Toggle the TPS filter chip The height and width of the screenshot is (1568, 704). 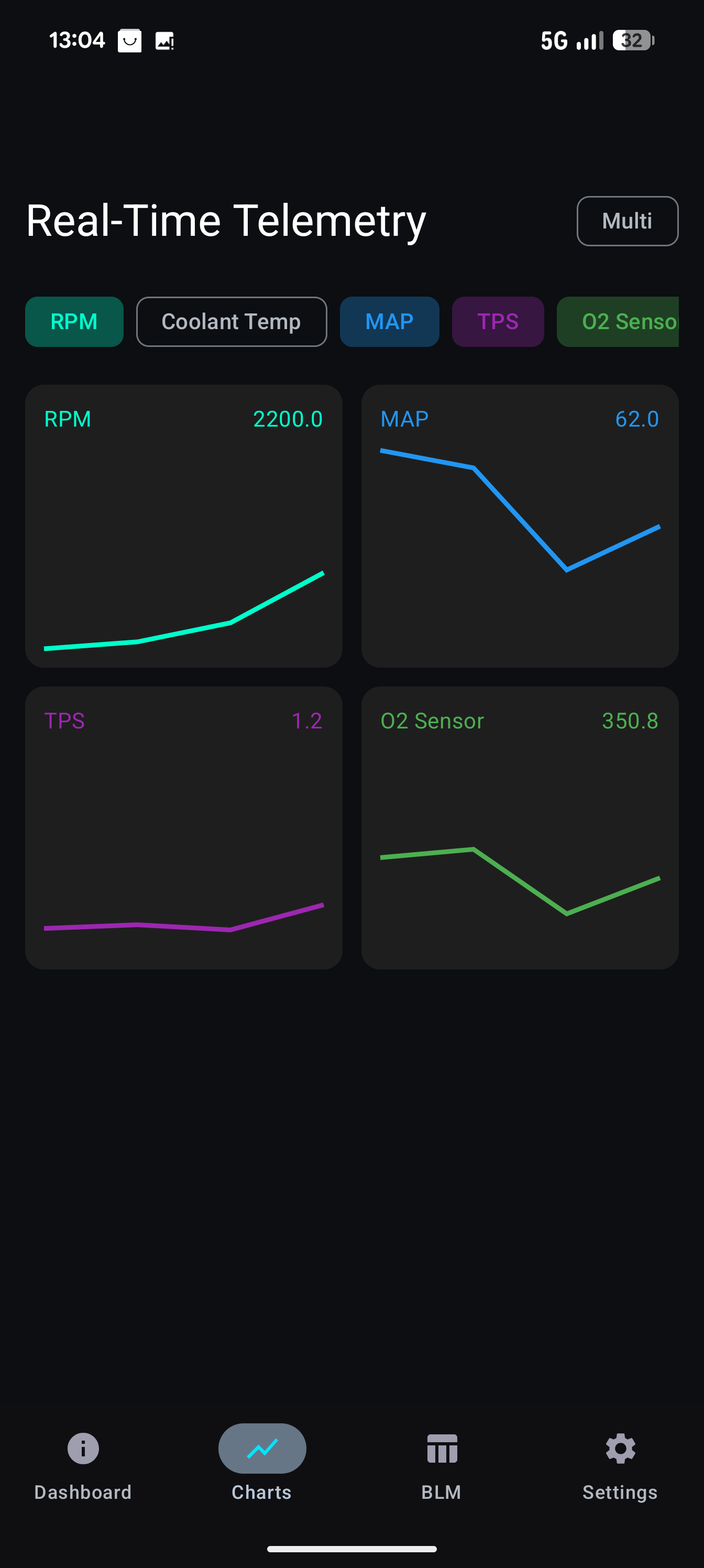click(x=498, y=321)
